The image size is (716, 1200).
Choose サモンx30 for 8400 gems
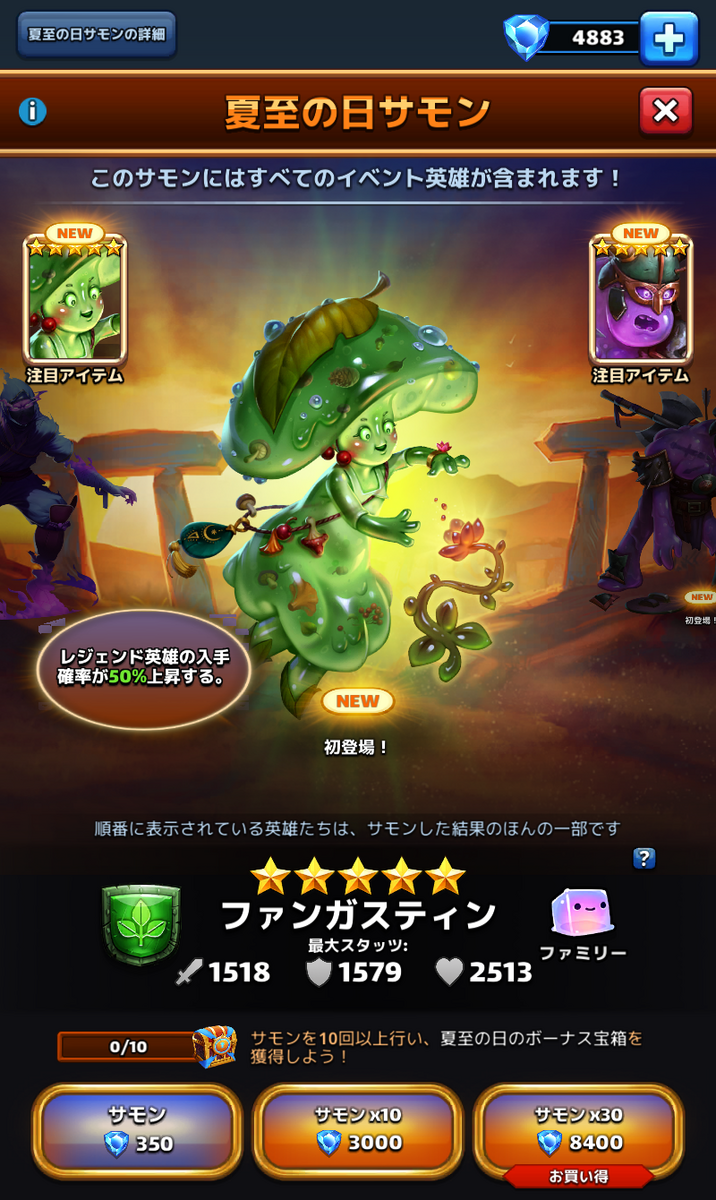pos(578,1130)
